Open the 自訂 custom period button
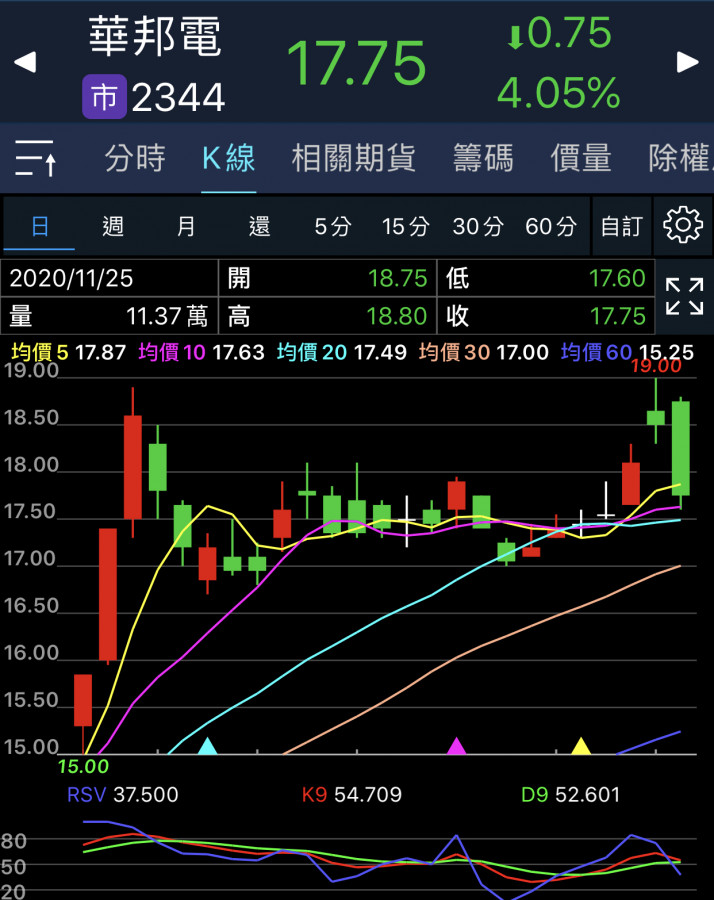This screenshot has width=714, height=900. pyautogui.click(x=621, y=226)
